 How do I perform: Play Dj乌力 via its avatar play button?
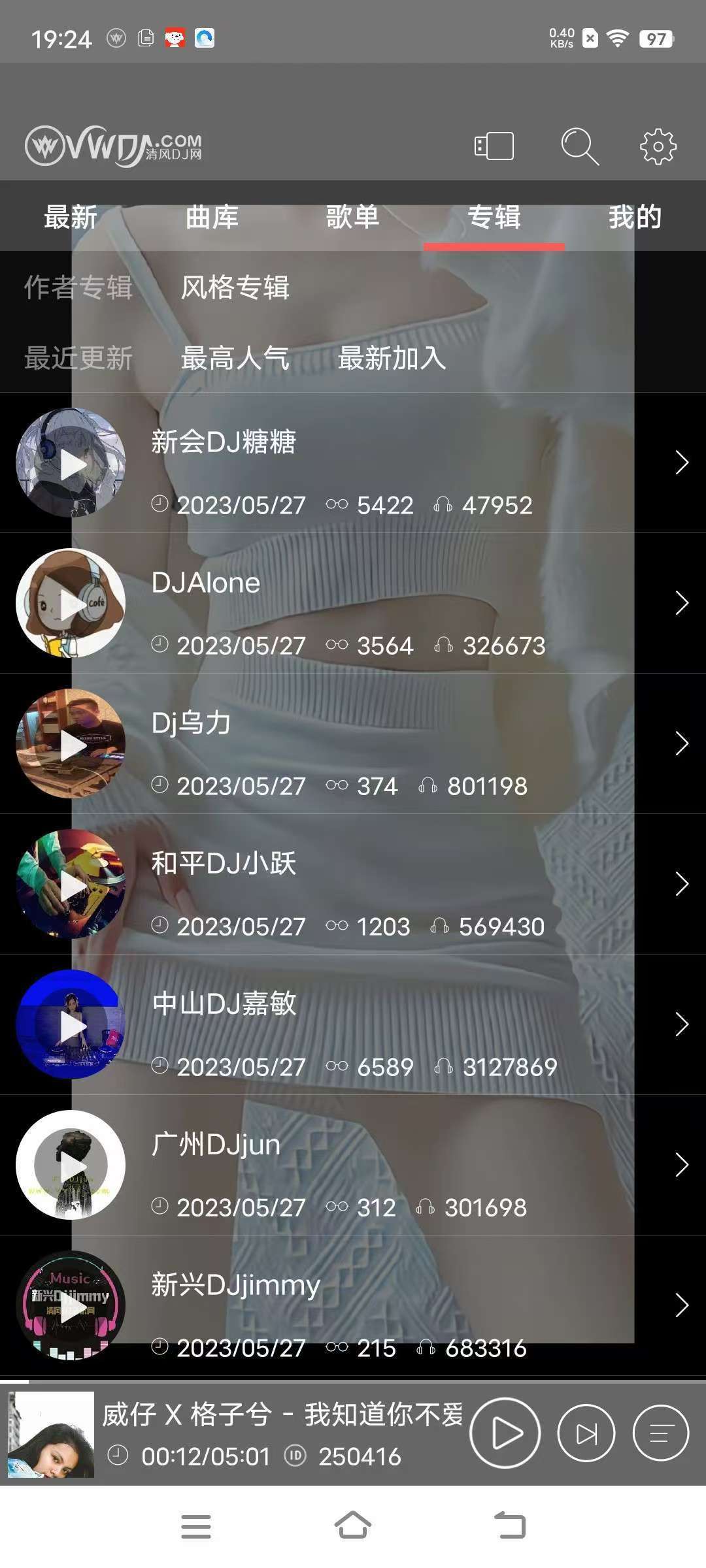[x=71, y=743]
